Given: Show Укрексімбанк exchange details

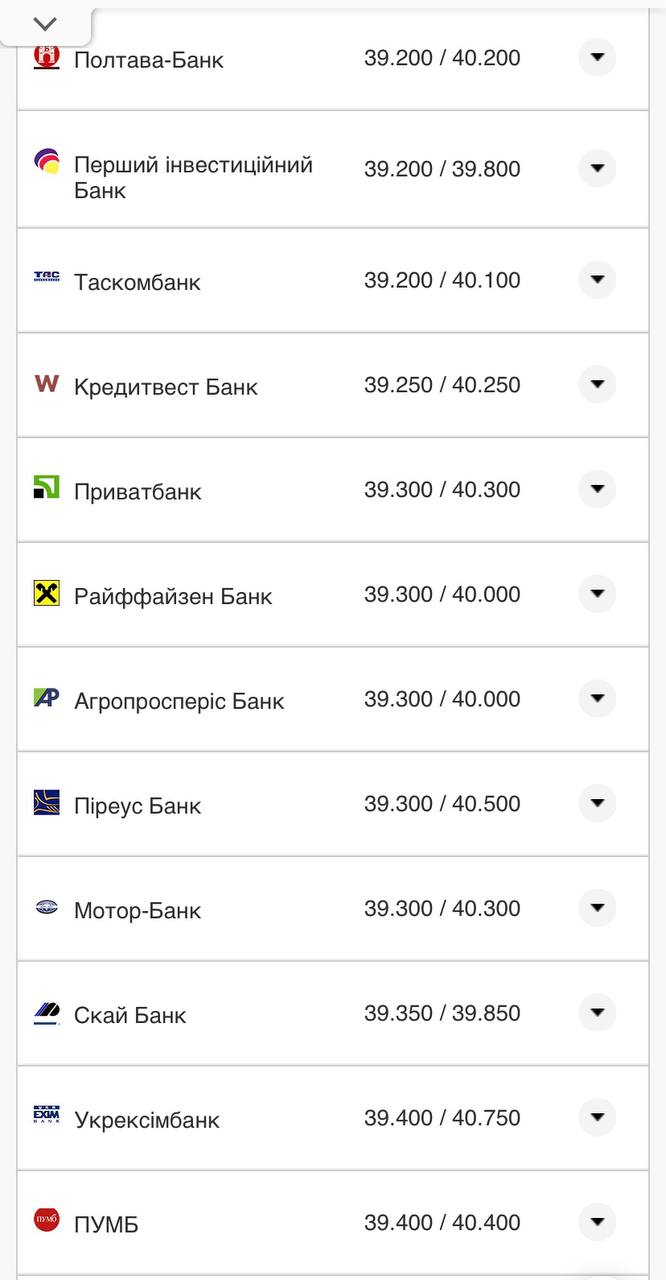Looking at the screenshot, I should click(x=597, y=1117).
